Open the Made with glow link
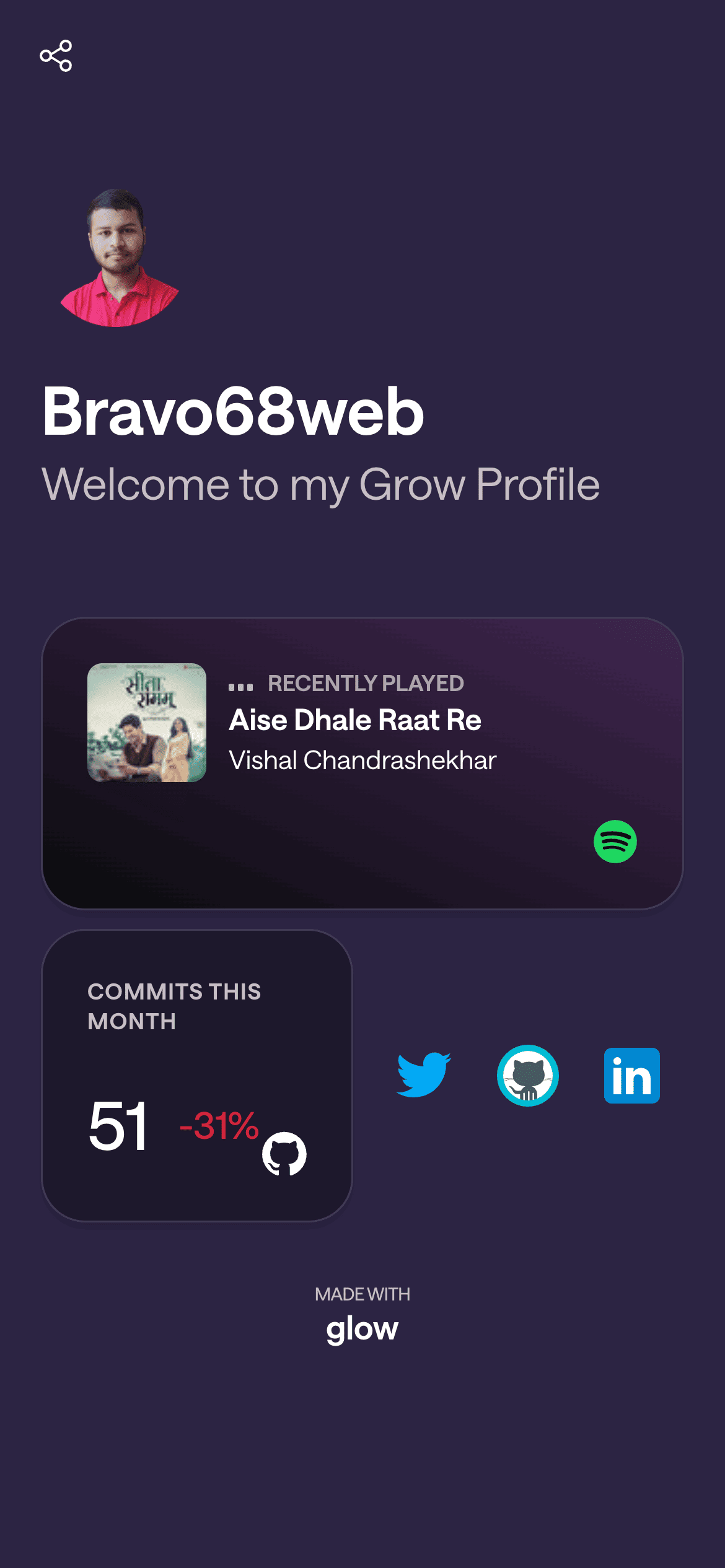The image size is (725, 1568). 362,1317
